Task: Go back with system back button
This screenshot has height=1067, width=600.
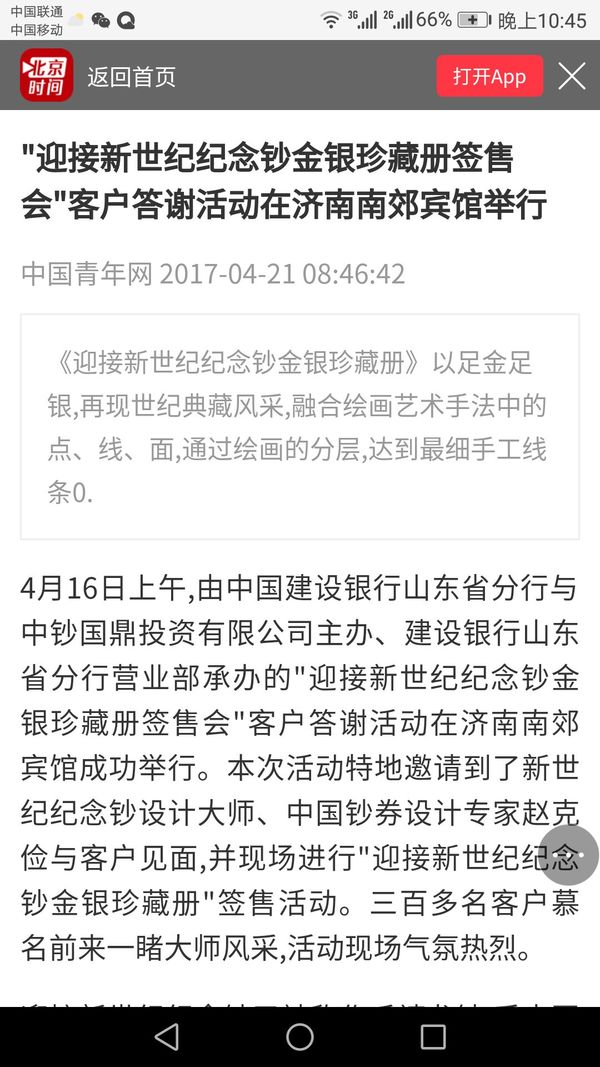Action: pos(167,1037)
